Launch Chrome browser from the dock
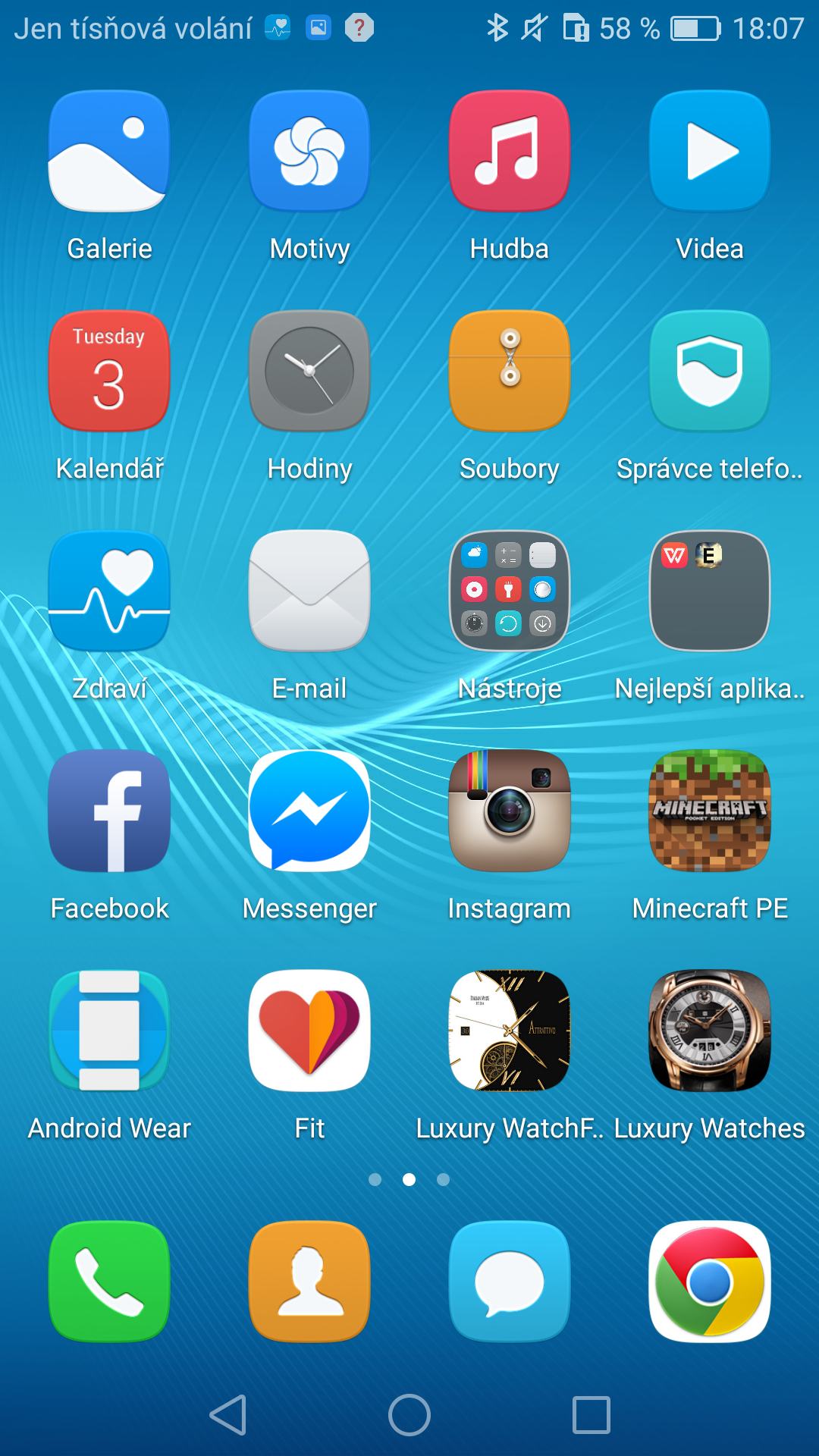This screenshot has height=1456, width=819. click(x=710, y=1282)
